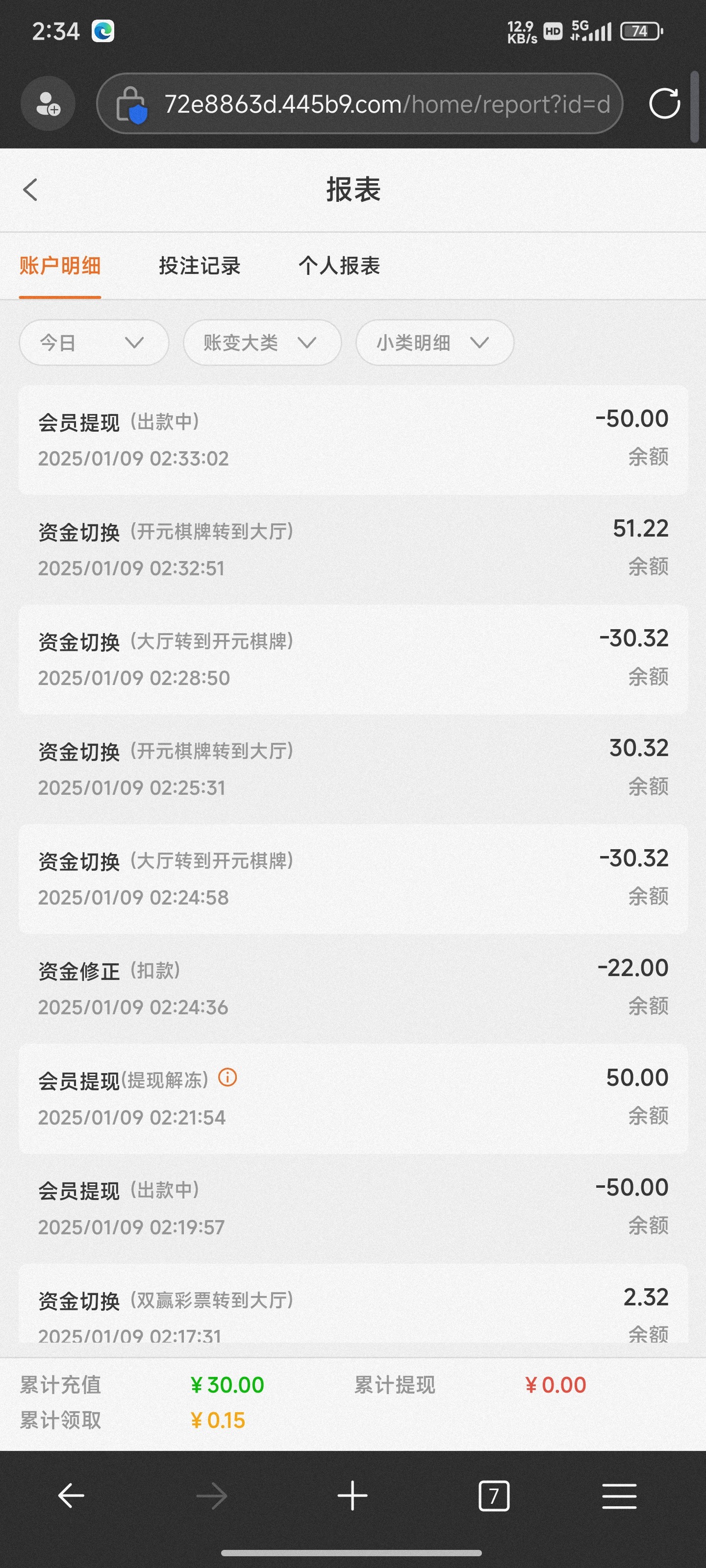Open a new browser tab
706x1568 pixels.
352,1495
